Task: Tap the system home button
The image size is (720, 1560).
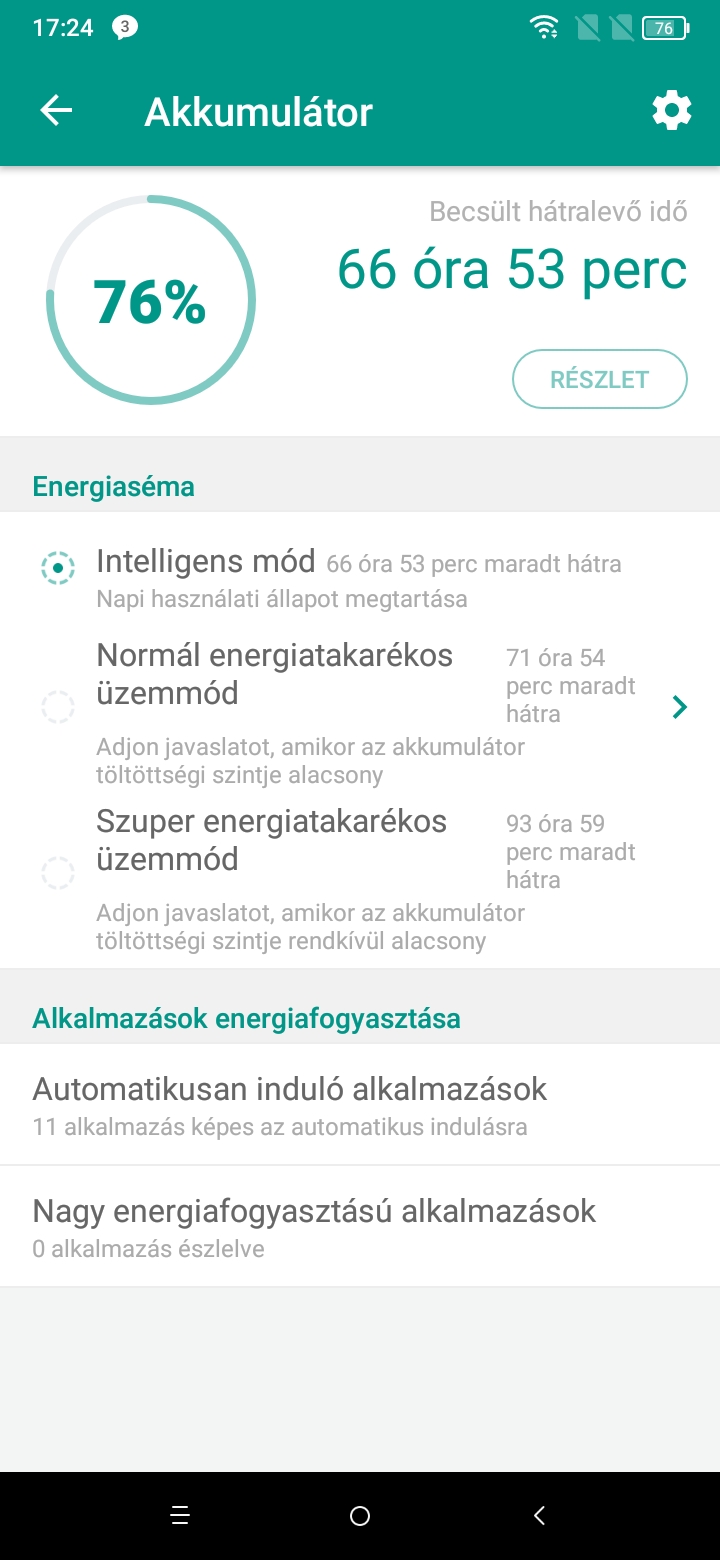Action: [x=360, y=1516]
